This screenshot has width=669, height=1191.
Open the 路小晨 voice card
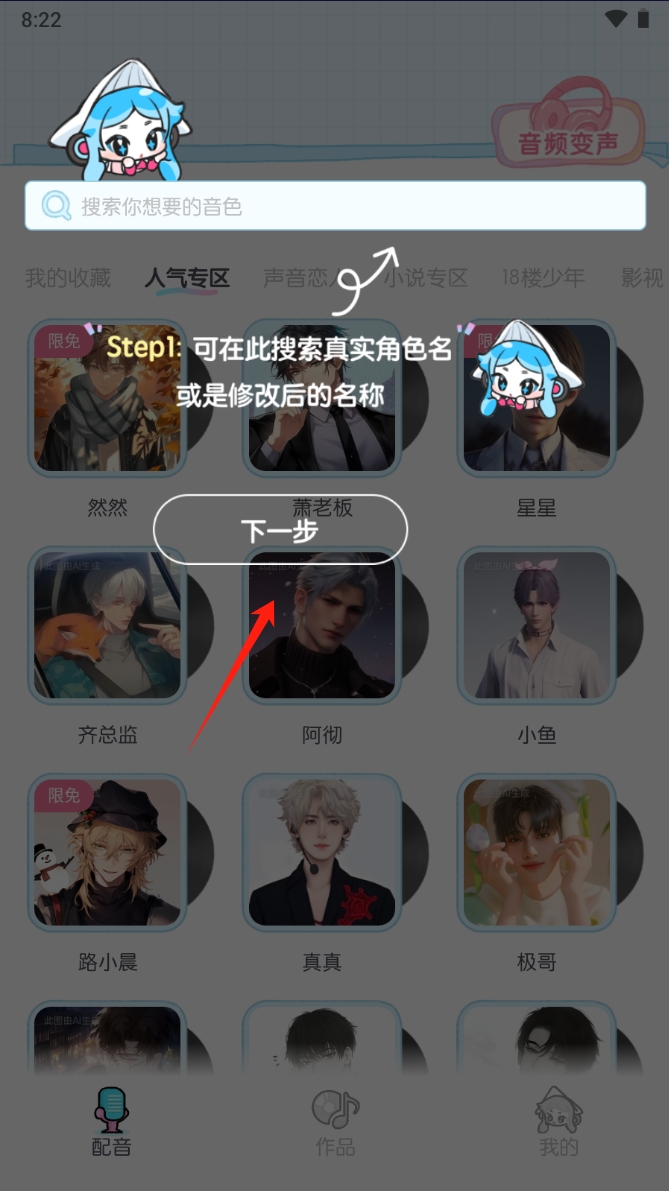108,852
